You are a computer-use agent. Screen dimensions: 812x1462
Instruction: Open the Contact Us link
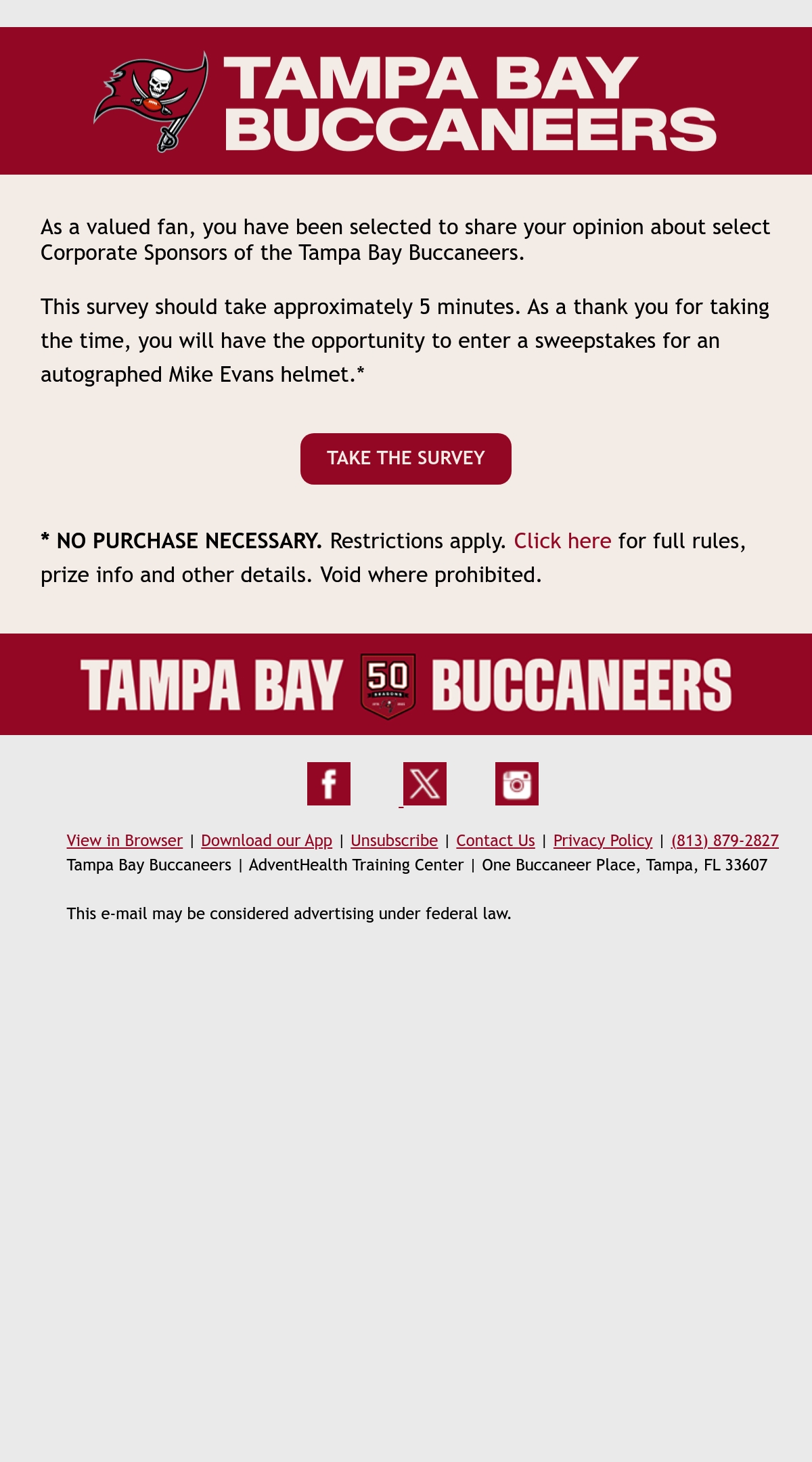(495, 841)
